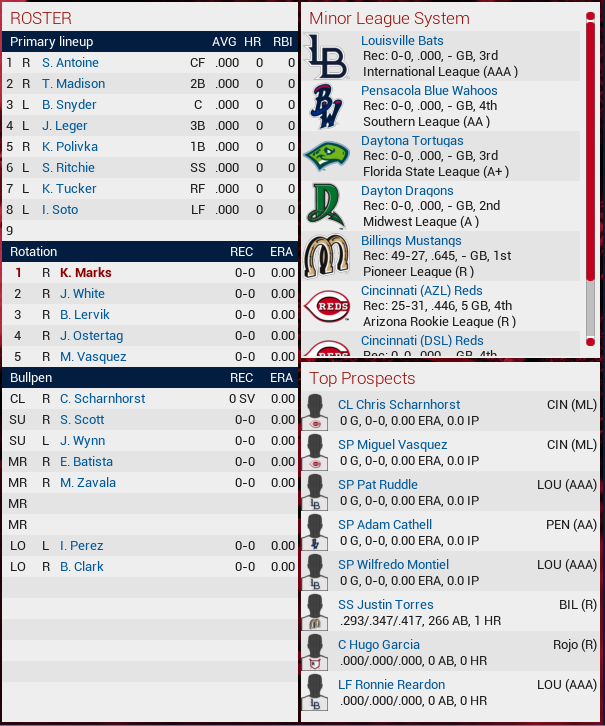Viewport: 605px width, 726px height.
Task: Open closer C. Scharnhorst in bullpen
Action: pos(103,399)
